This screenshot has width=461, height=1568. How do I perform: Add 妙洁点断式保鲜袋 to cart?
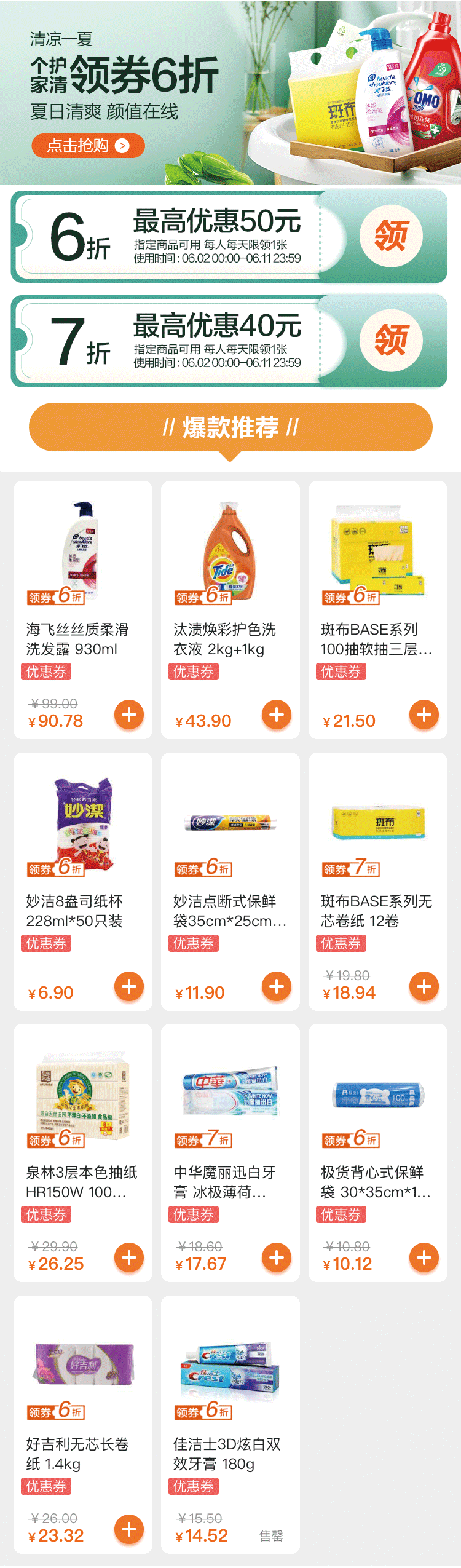277,986
